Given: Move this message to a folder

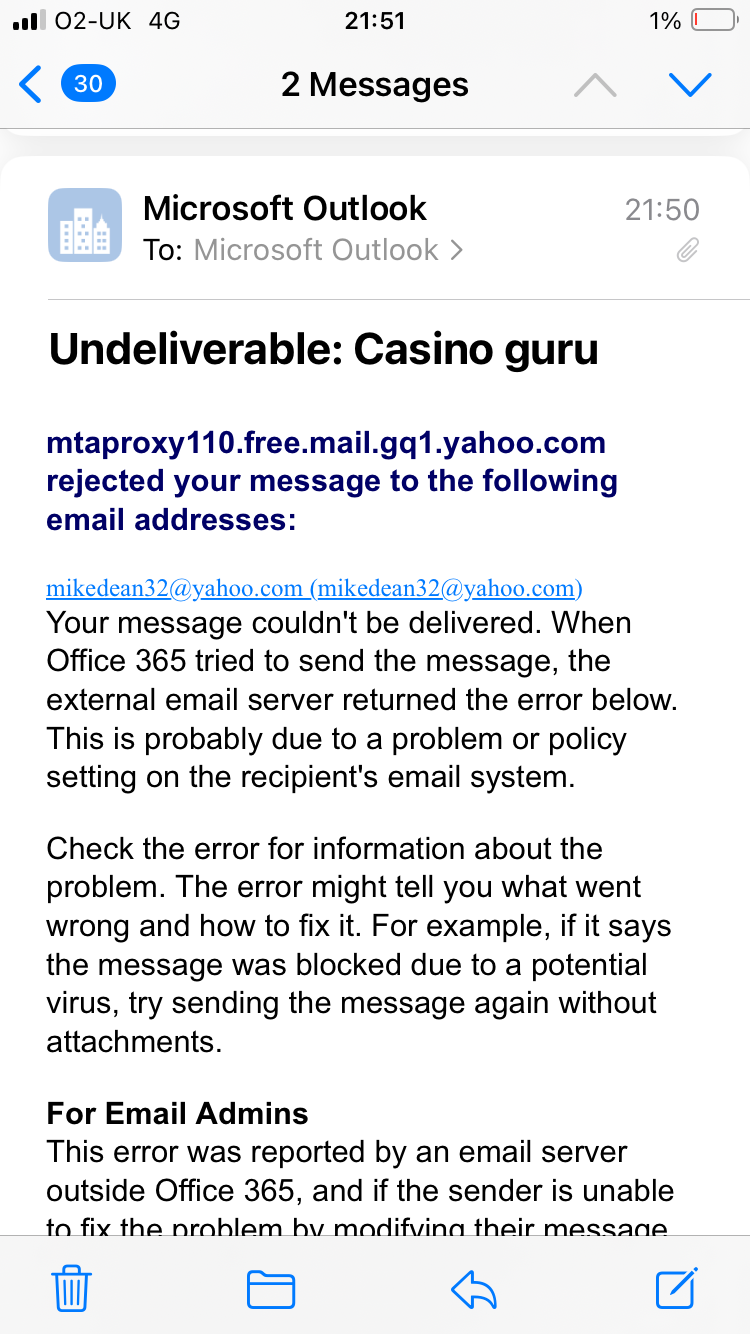Looking at the screenshot, I should coord(271,1290).
